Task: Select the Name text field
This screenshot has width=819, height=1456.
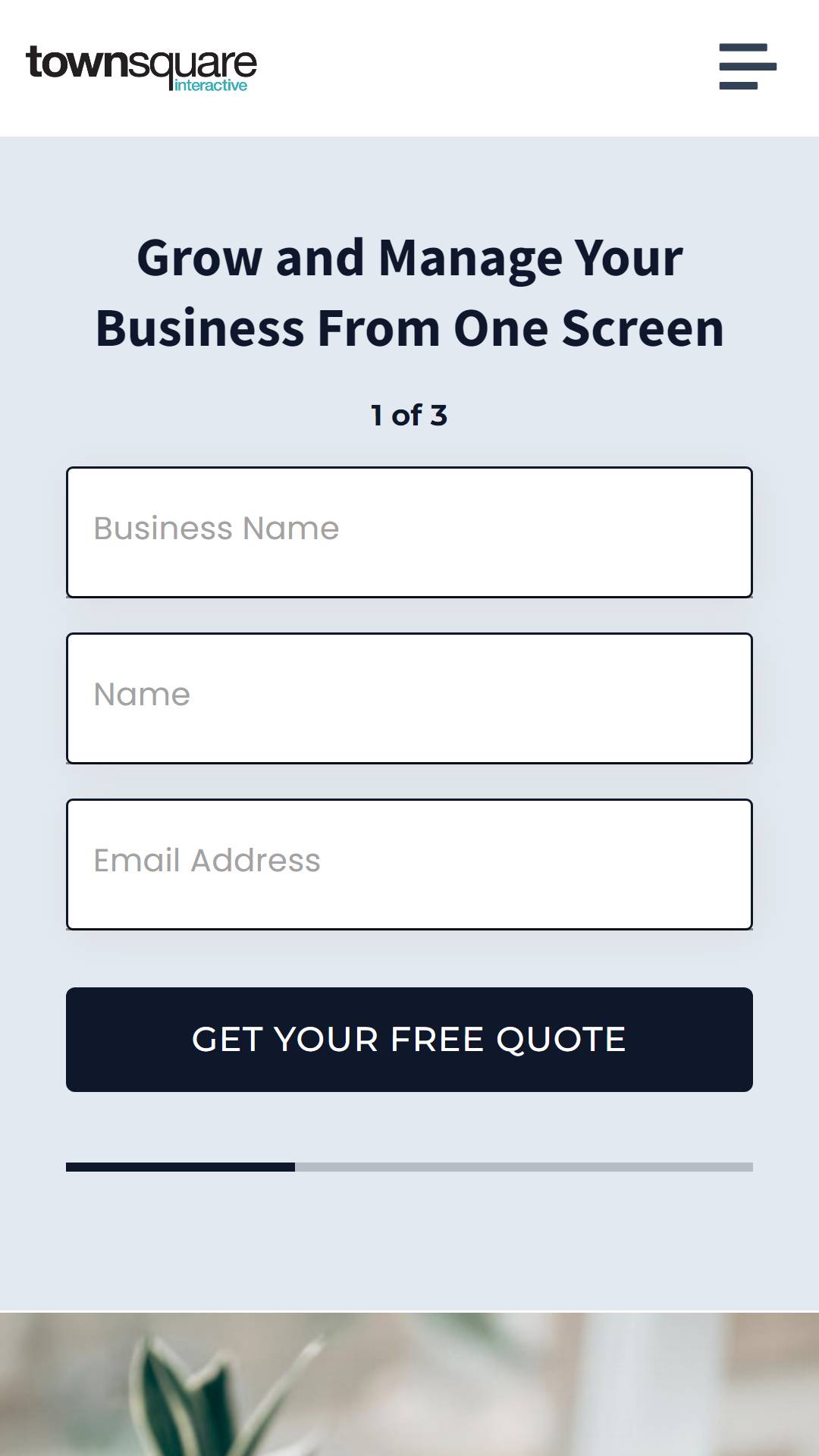Action: click(x=409, y=698)
